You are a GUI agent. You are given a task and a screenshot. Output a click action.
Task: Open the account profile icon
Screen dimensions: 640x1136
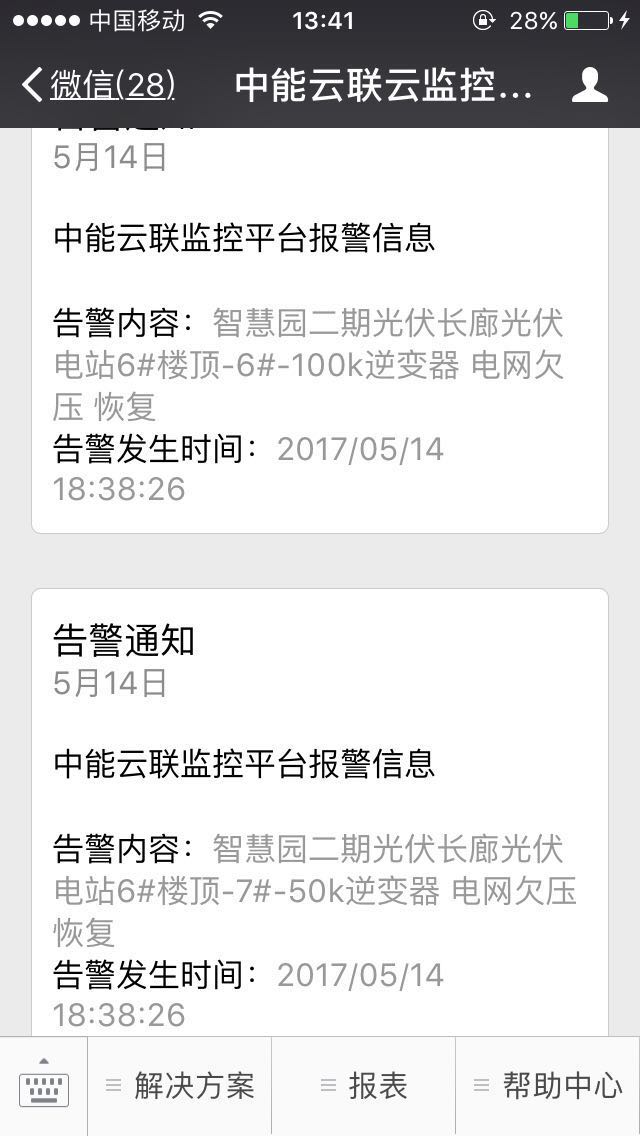pyautogui.click(x=590, y=85)
